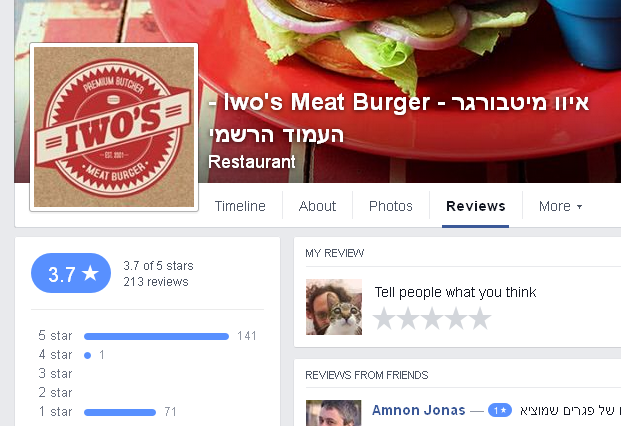
Task: Go to the Photos tab
Action: (x=390, y=206)
